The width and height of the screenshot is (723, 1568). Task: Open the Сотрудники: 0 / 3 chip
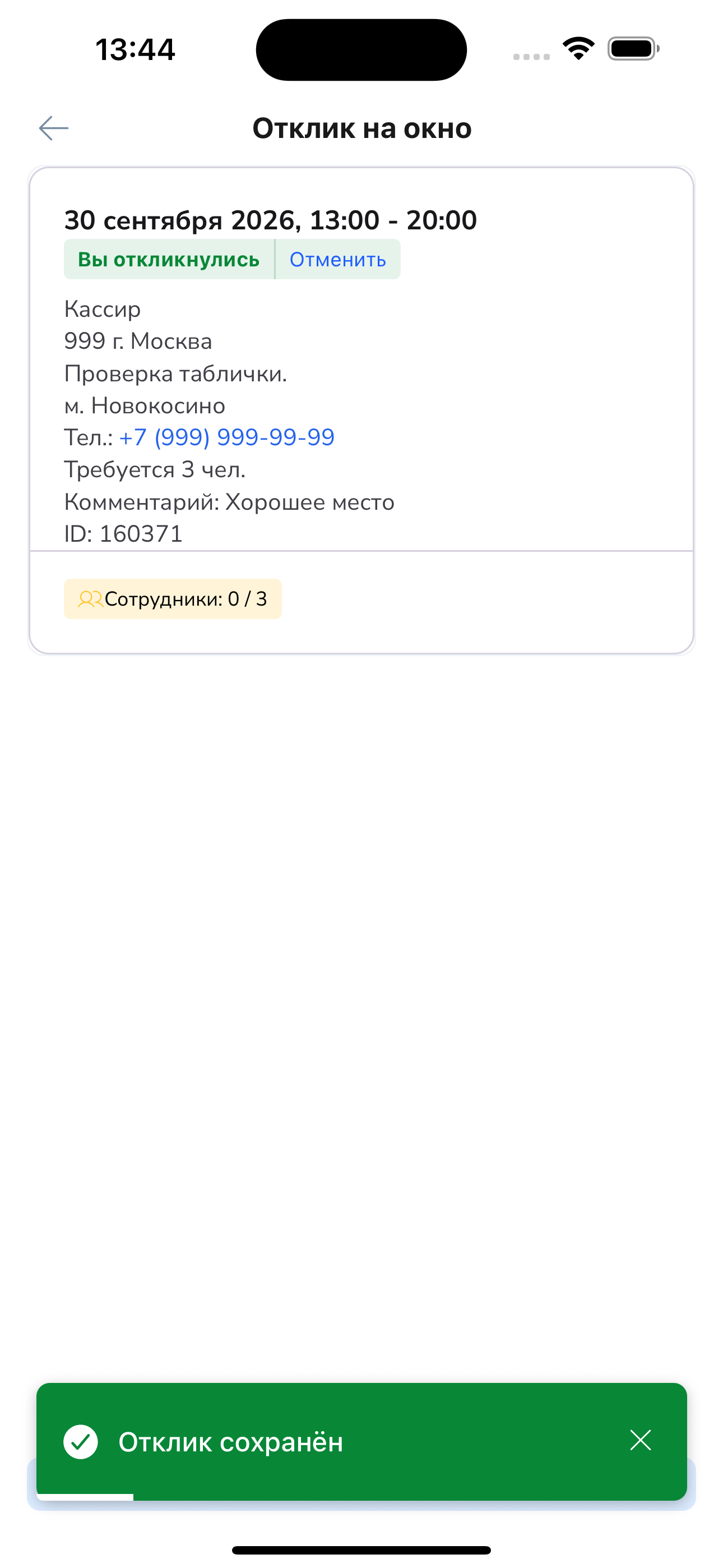point(173,599)
